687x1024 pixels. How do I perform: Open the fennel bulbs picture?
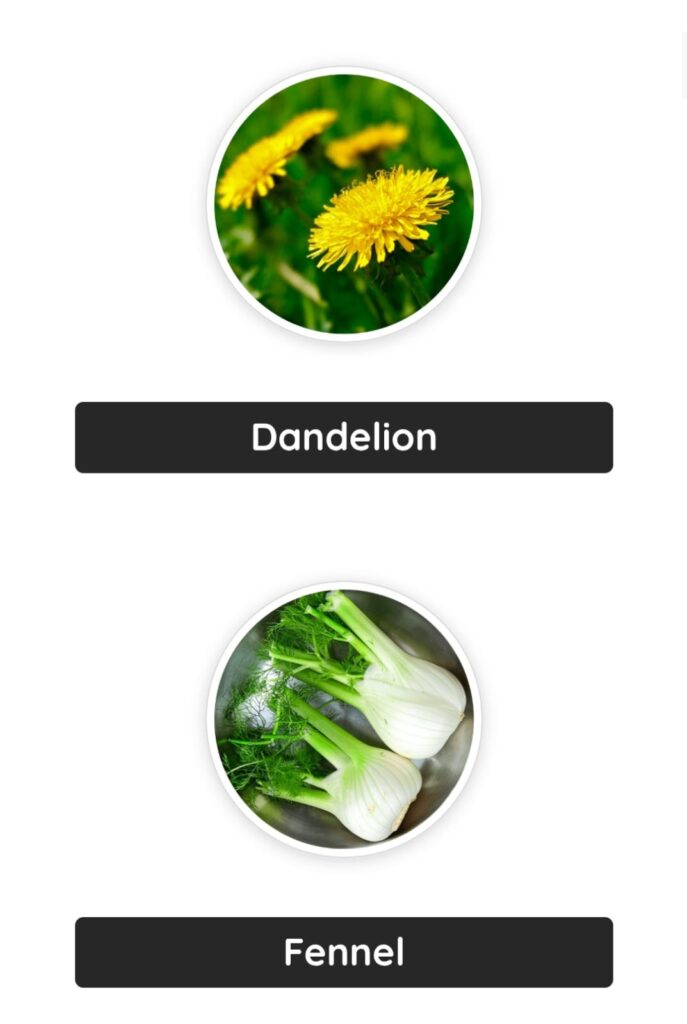[x=343, y=718]
